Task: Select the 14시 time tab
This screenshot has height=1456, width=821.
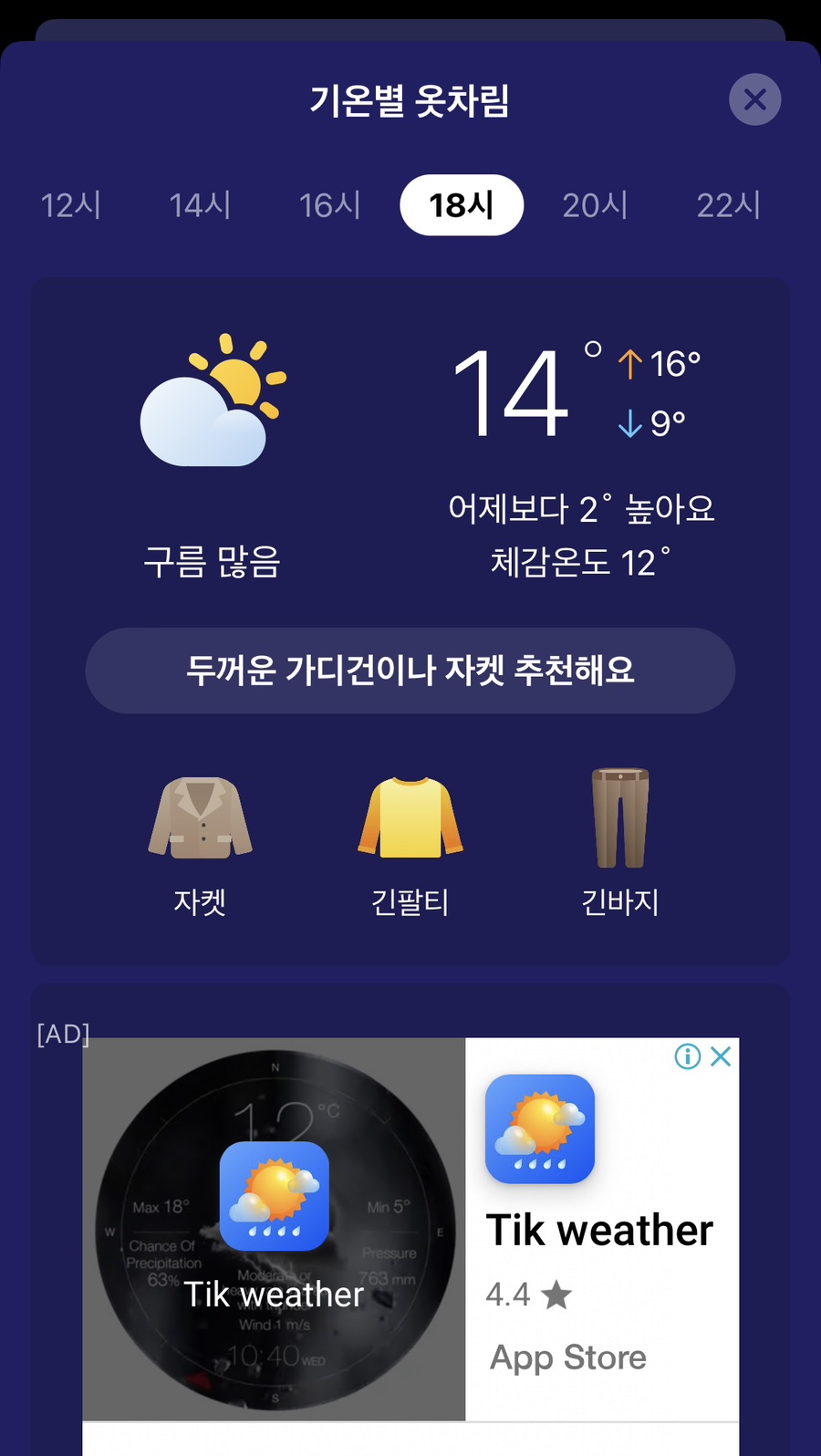Action: point(200,205)
